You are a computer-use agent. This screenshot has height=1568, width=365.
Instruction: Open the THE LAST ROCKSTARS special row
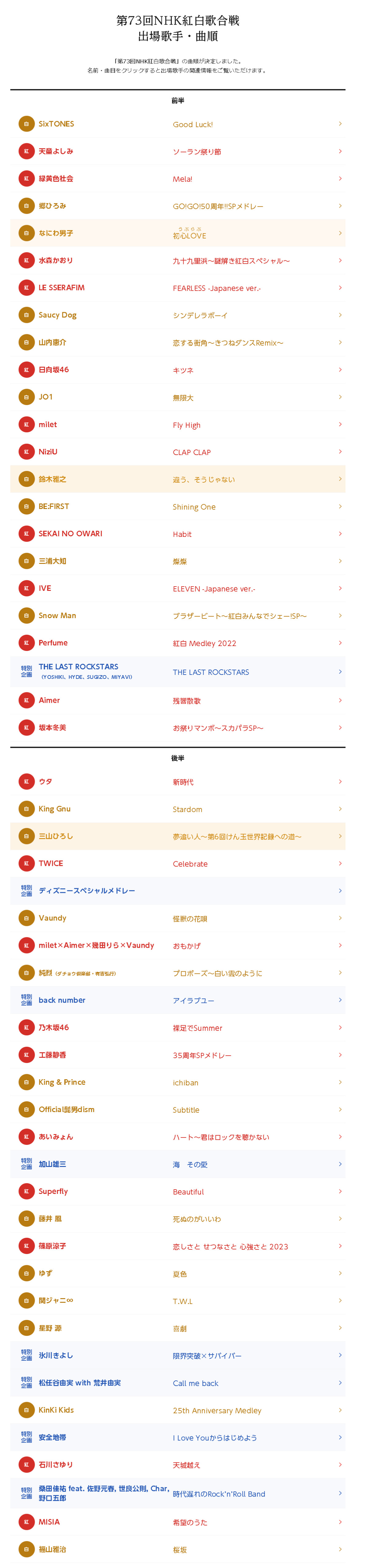tap(177, 671)
